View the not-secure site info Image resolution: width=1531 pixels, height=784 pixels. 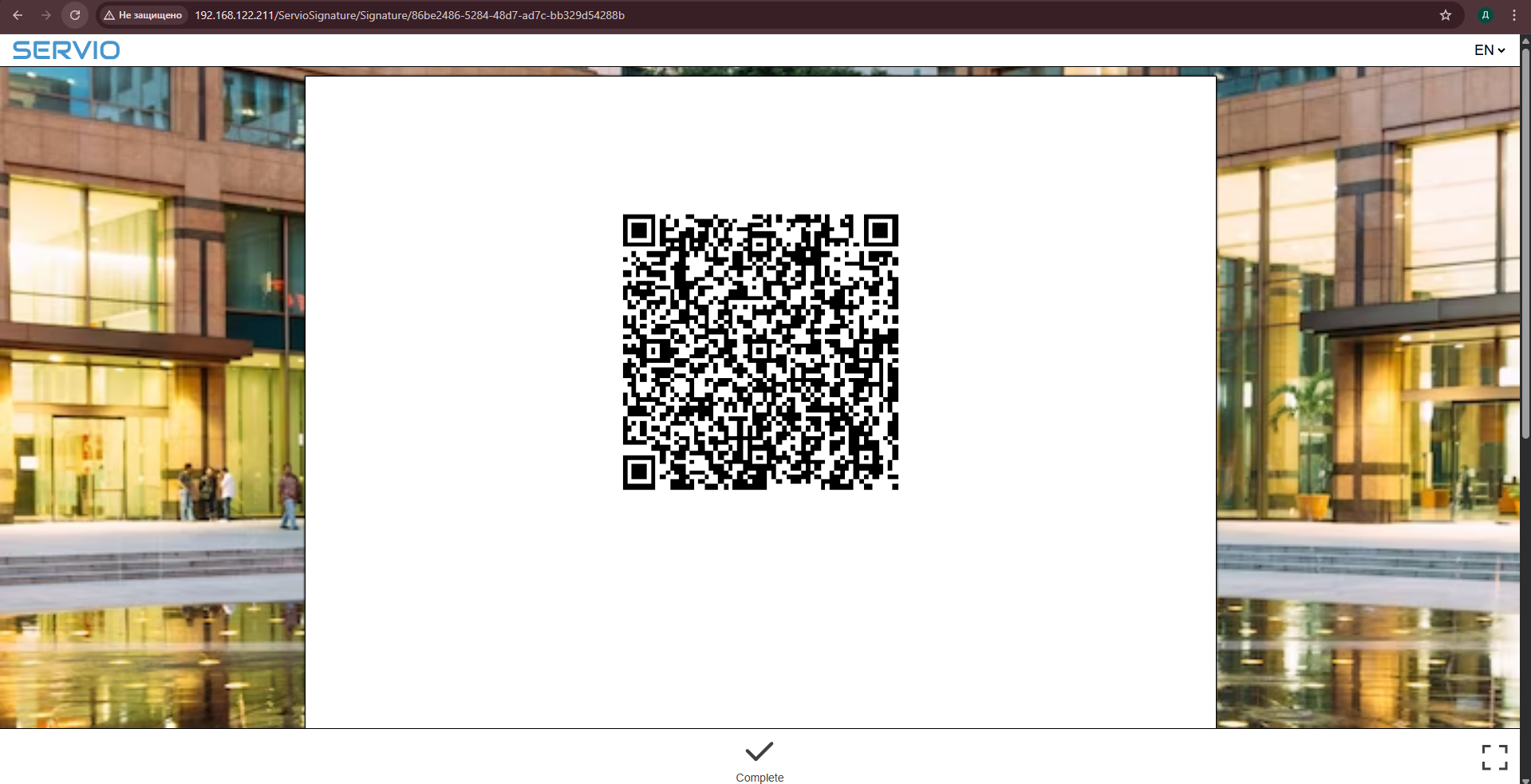pyautogui.click(x=143, y=15)
